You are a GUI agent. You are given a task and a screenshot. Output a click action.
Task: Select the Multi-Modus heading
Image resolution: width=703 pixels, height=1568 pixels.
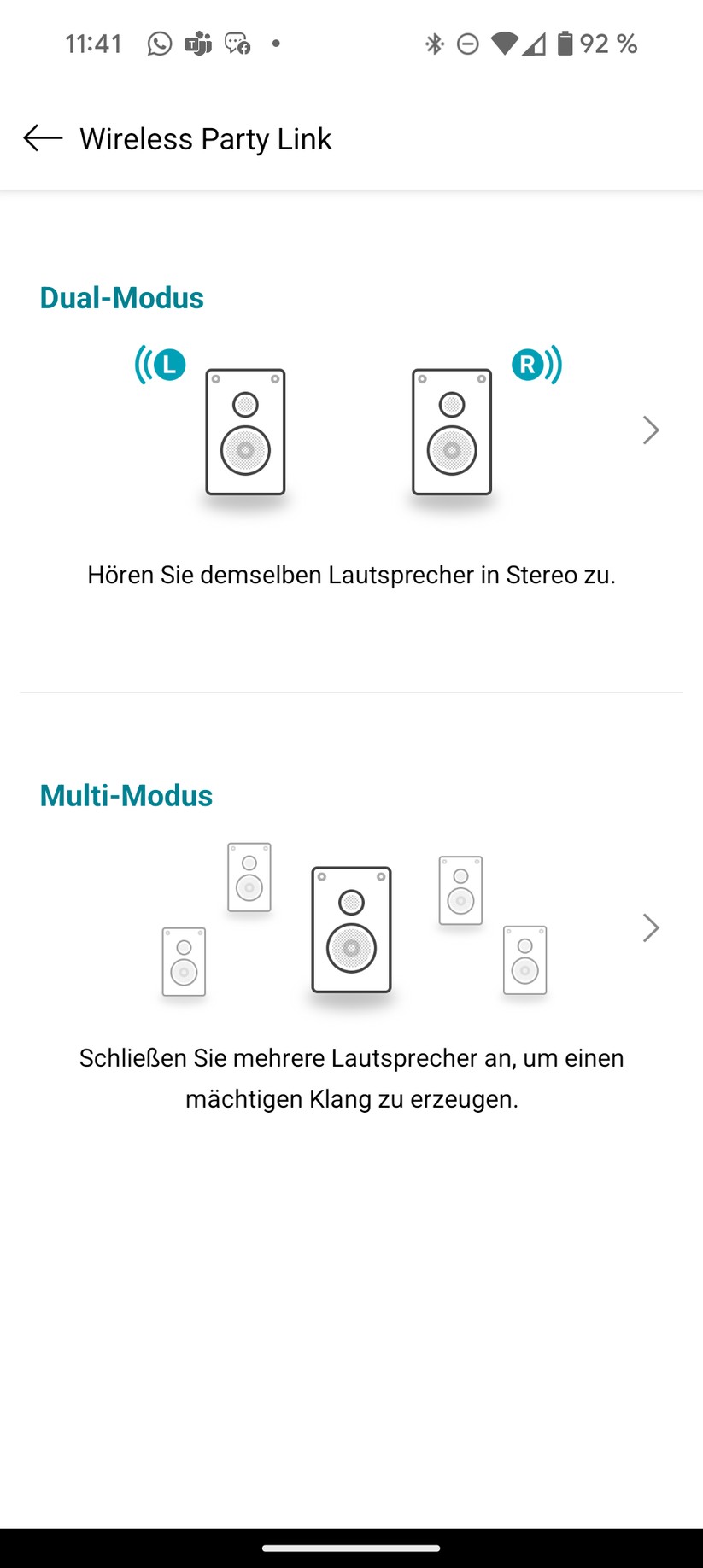click(x=126, y=795)
